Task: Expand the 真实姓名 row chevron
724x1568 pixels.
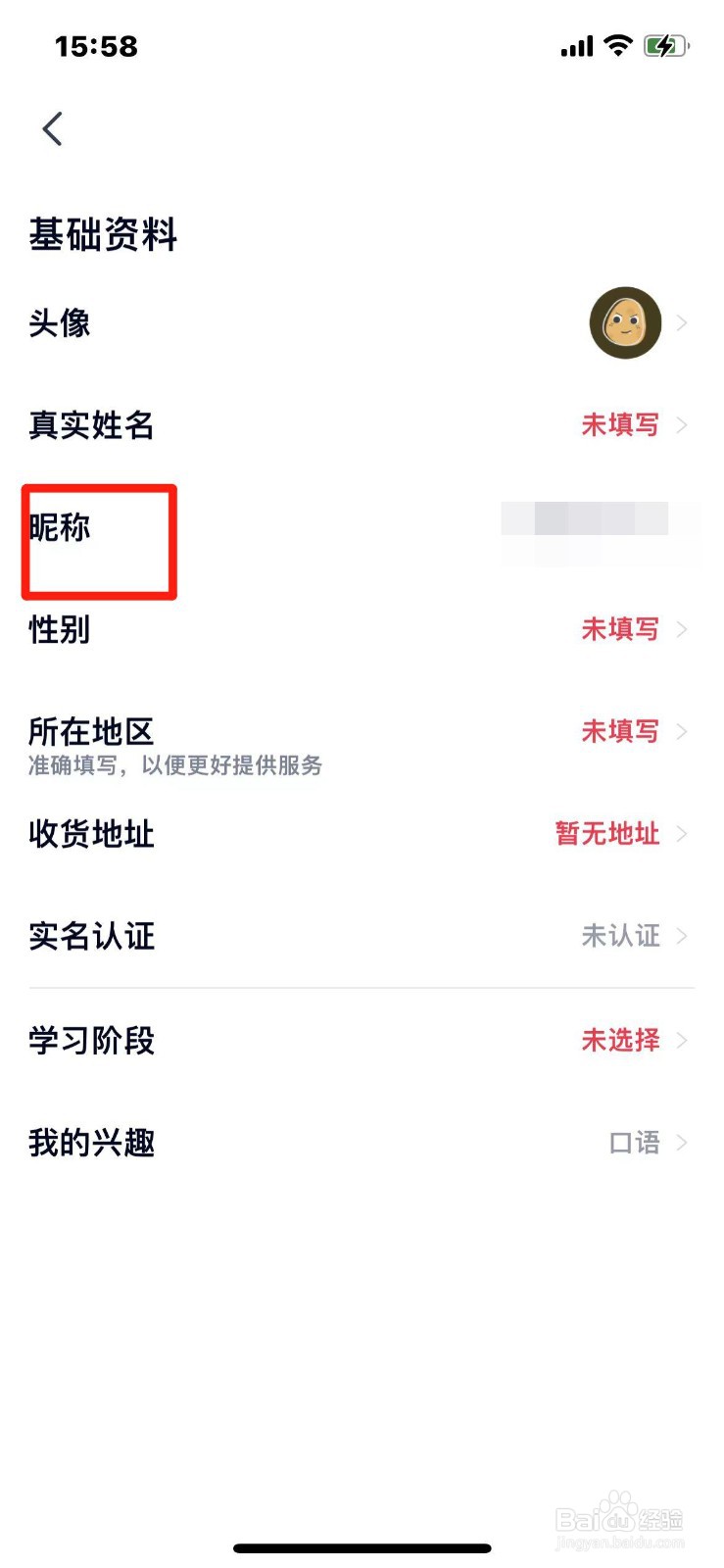Action: click(683, 425)
